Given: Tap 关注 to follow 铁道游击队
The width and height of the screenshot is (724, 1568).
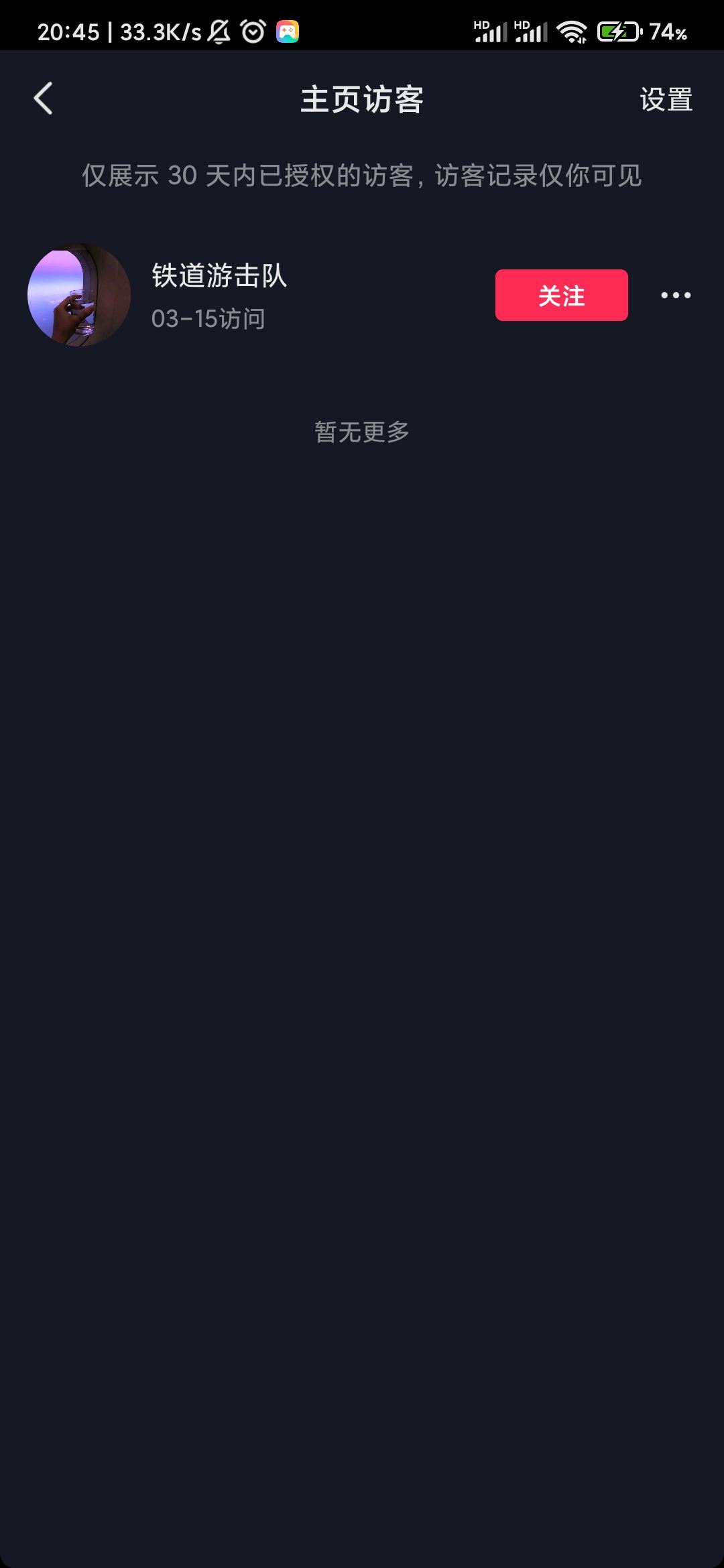Looking at the screenshot, I should [562, 295].
